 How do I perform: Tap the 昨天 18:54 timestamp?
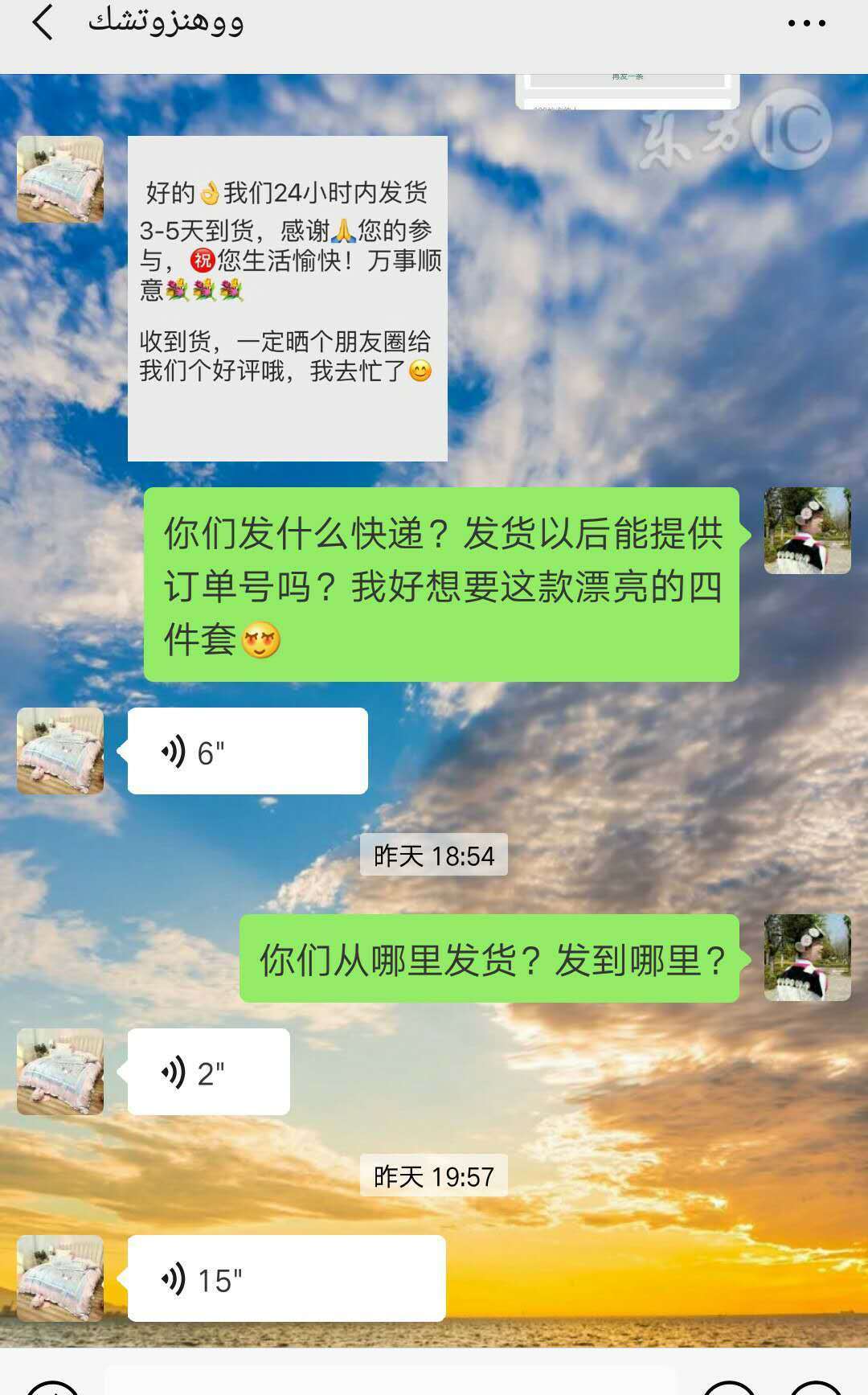(434, 855)
